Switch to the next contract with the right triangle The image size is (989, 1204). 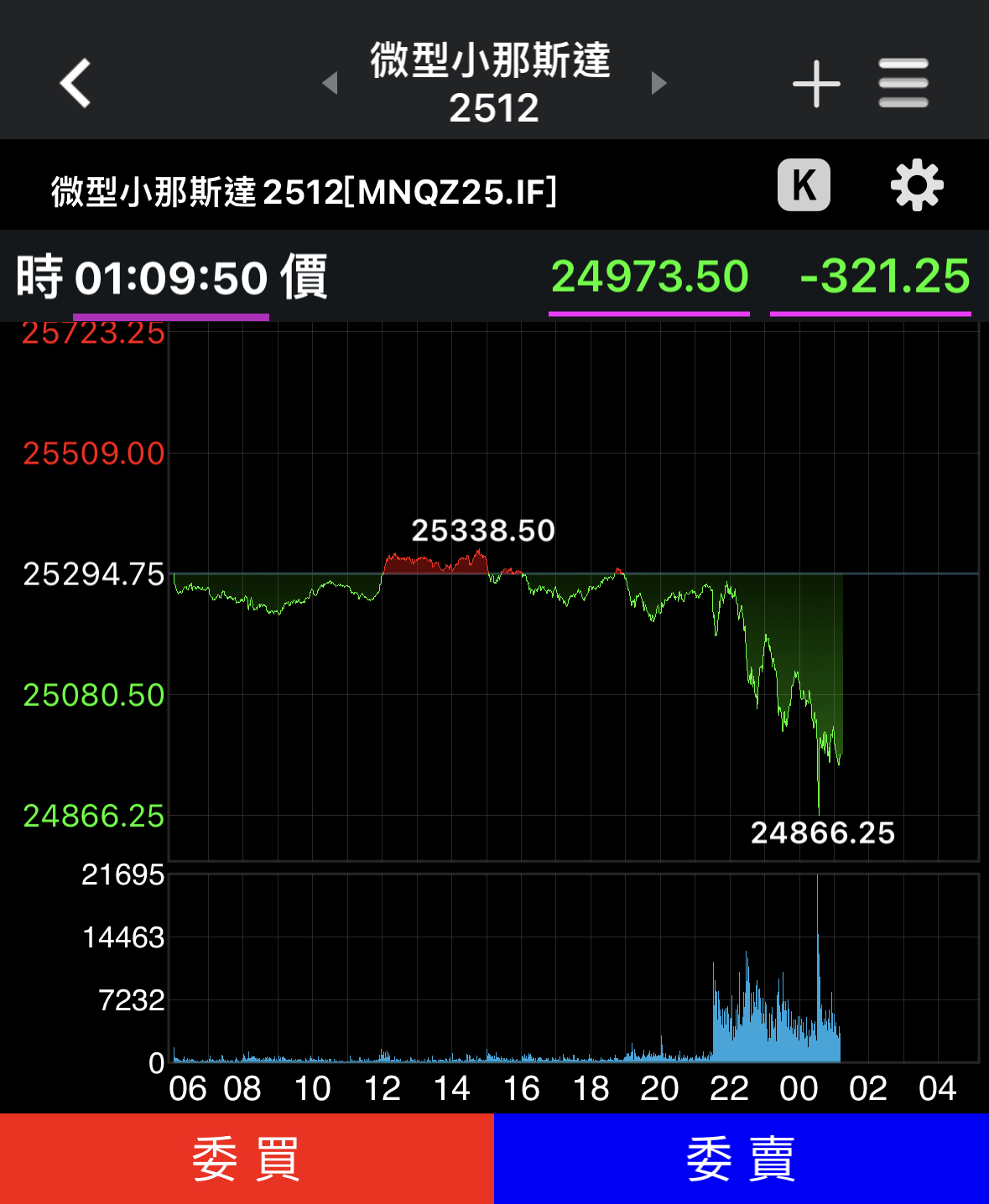coord(658,83)
